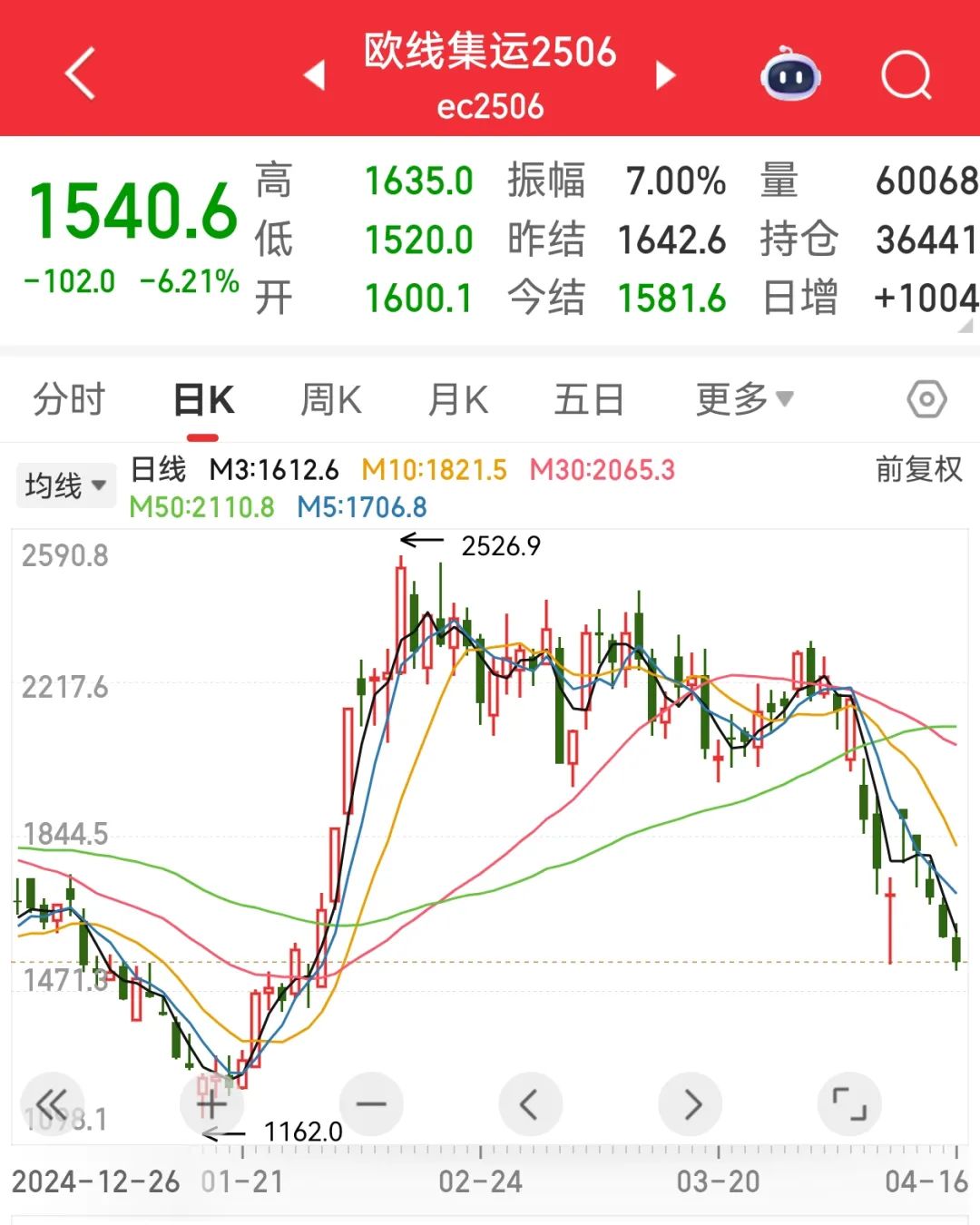
Task: Jump chart to earliest with double arrow
Action: pyautogui.click(x=52, y=1104)
